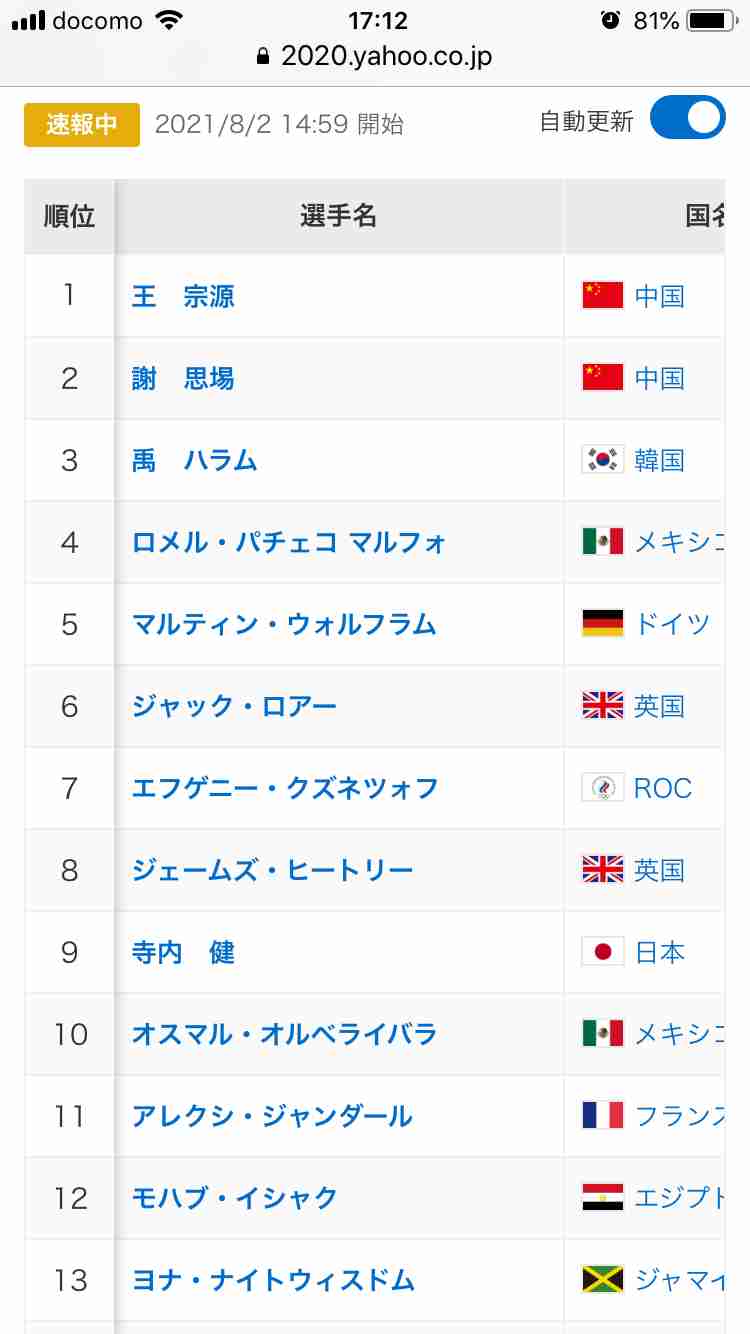Open athlete 王 宗源's profile

[x=183, y=296]
